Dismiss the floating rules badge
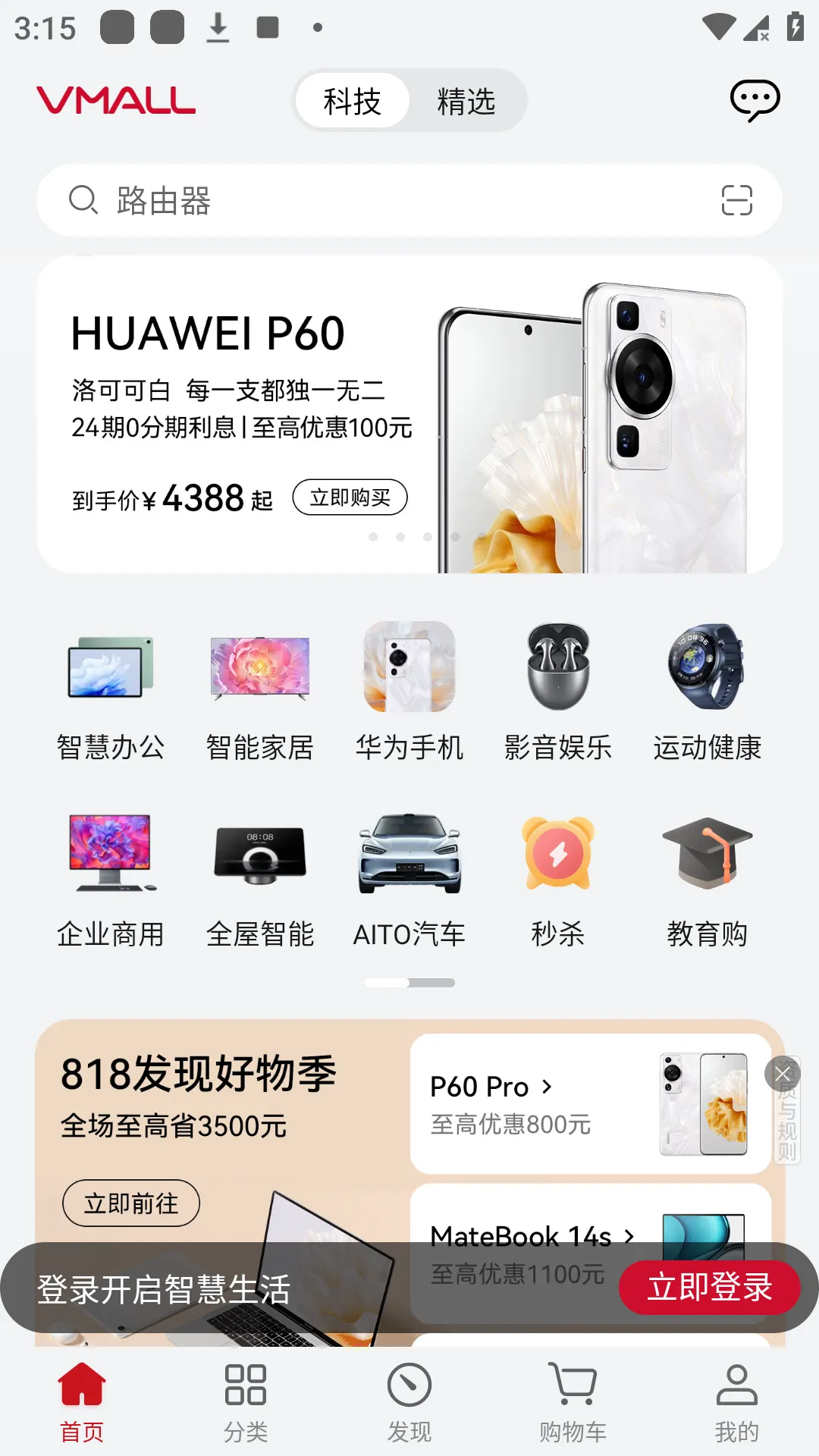Image resolution: width=819 pixels, height=1456 pixels. coord(783,1073)
